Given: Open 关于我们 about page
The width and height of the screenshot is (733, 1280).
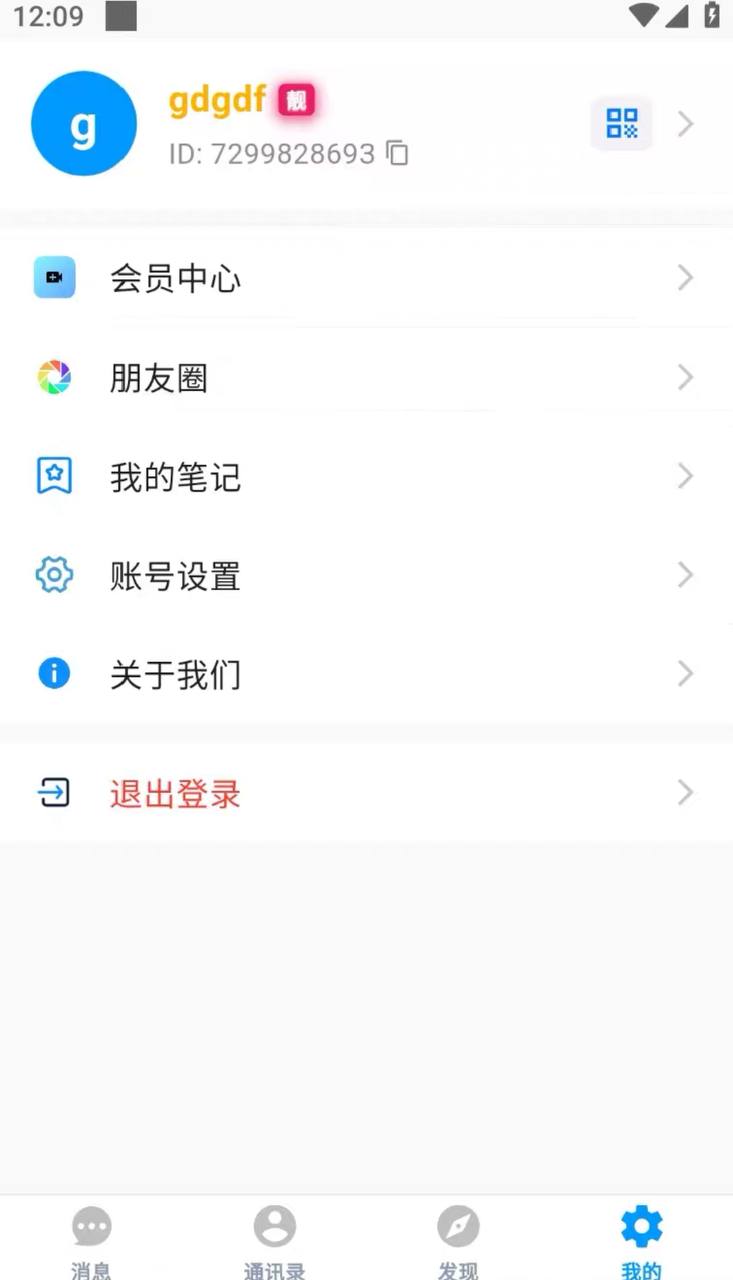Looking at the screenshot, I should [175, 673].
